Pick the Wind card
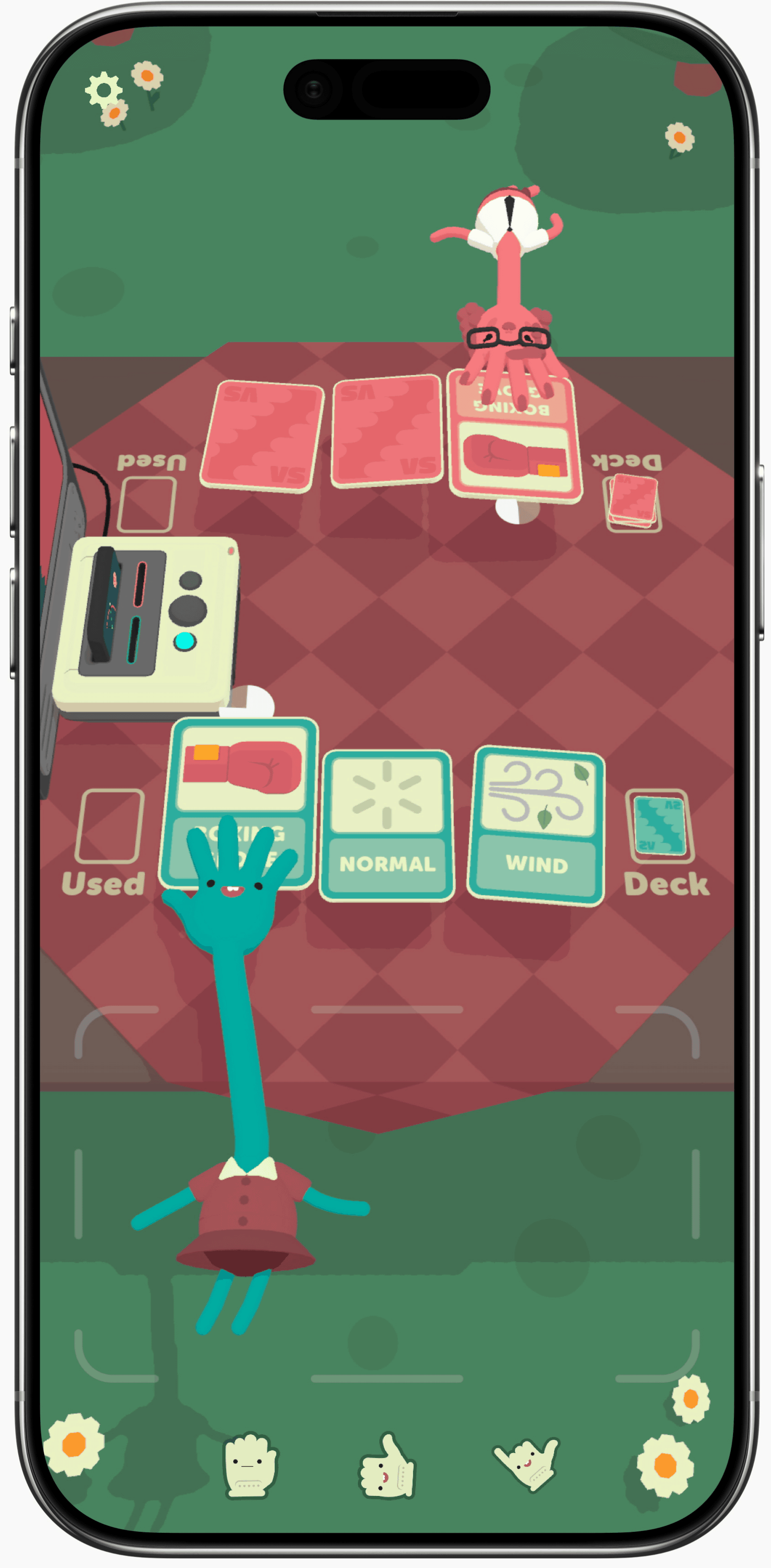The image size is (771, 1568). click(536, 825)
